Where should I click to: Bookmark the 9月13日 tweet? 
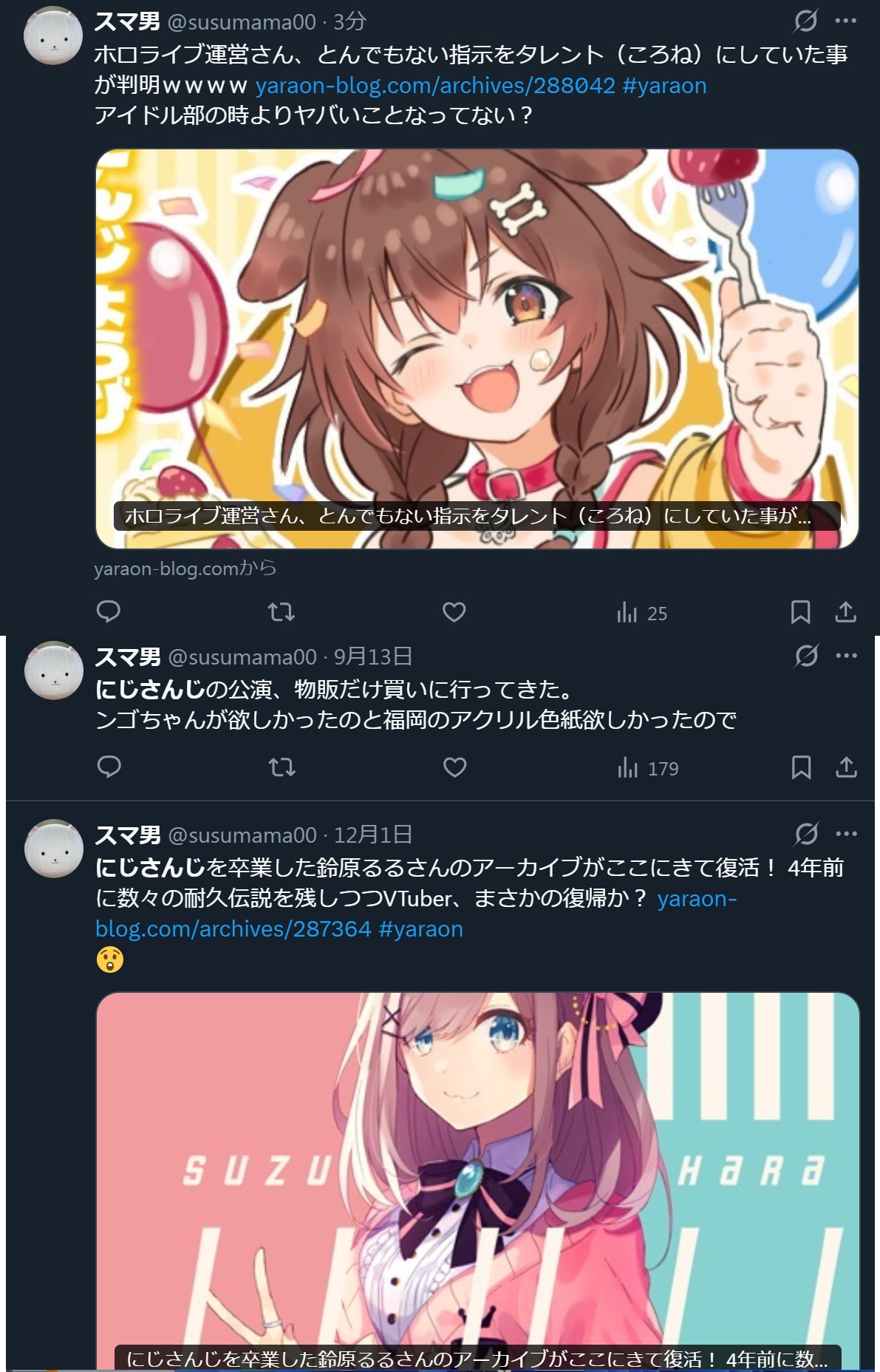click(801, 767)
